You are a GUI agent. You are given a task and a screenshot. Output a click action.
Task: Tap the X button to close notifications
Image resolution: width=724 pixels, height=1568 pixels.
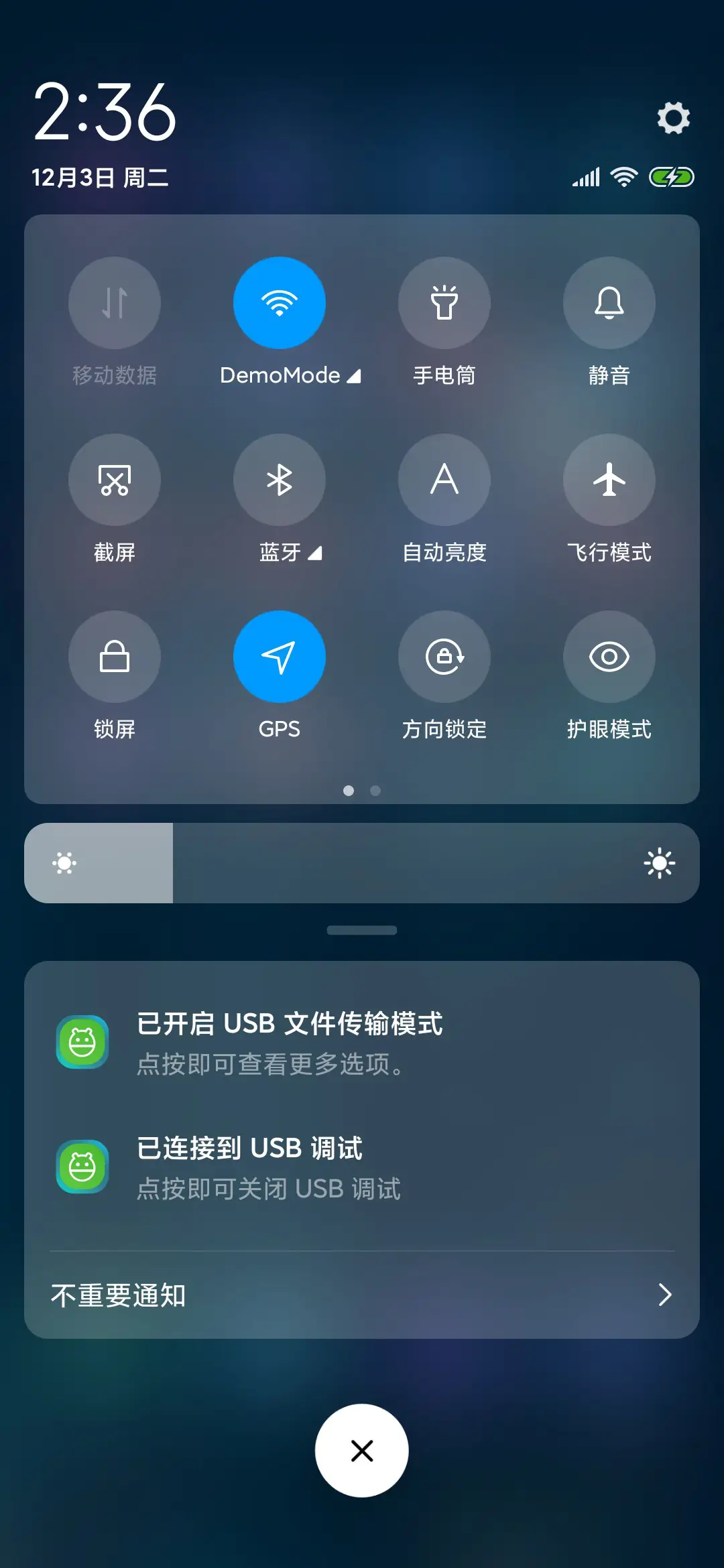pyautogui.click(x=361, y=1450)
